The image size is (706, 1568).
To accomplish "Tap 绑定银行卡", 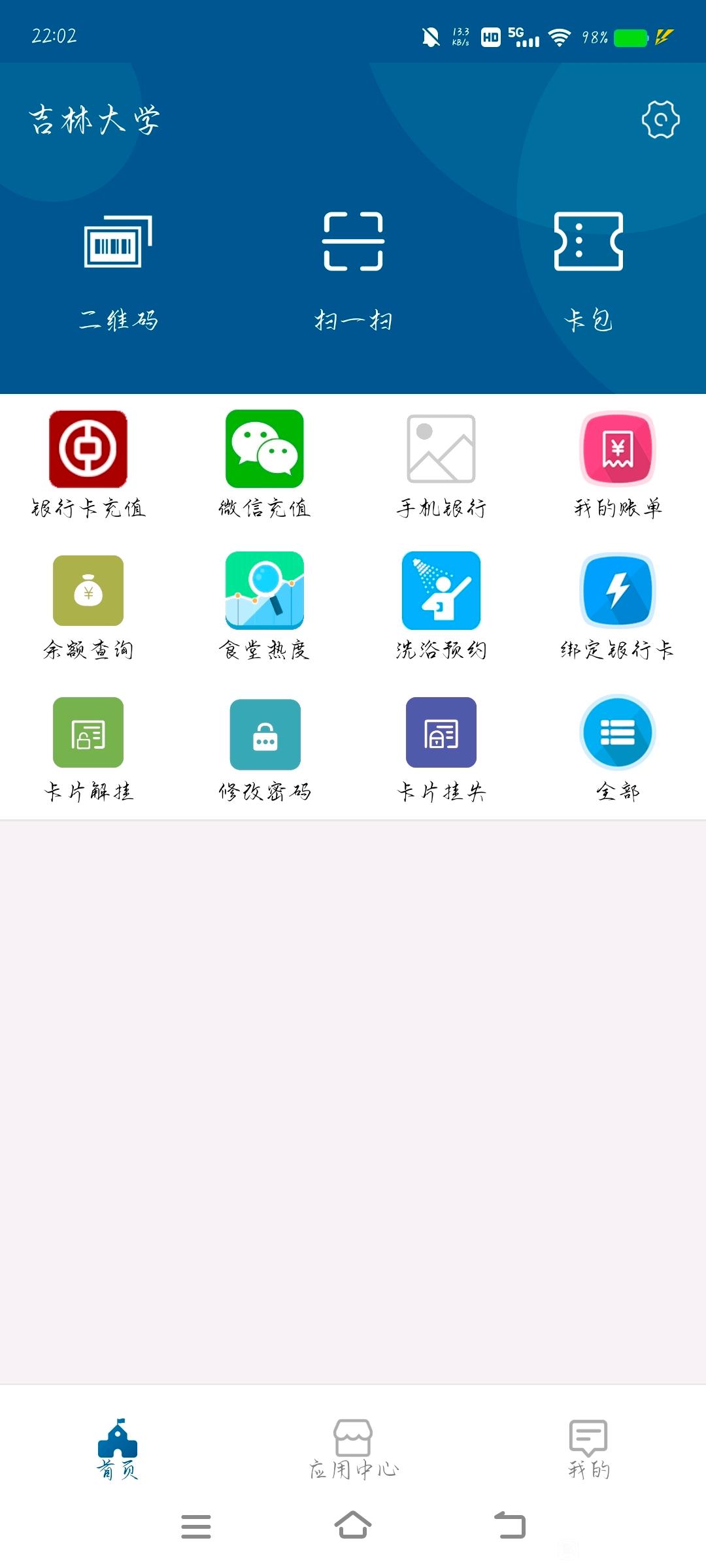I will [x=618, y=607].
